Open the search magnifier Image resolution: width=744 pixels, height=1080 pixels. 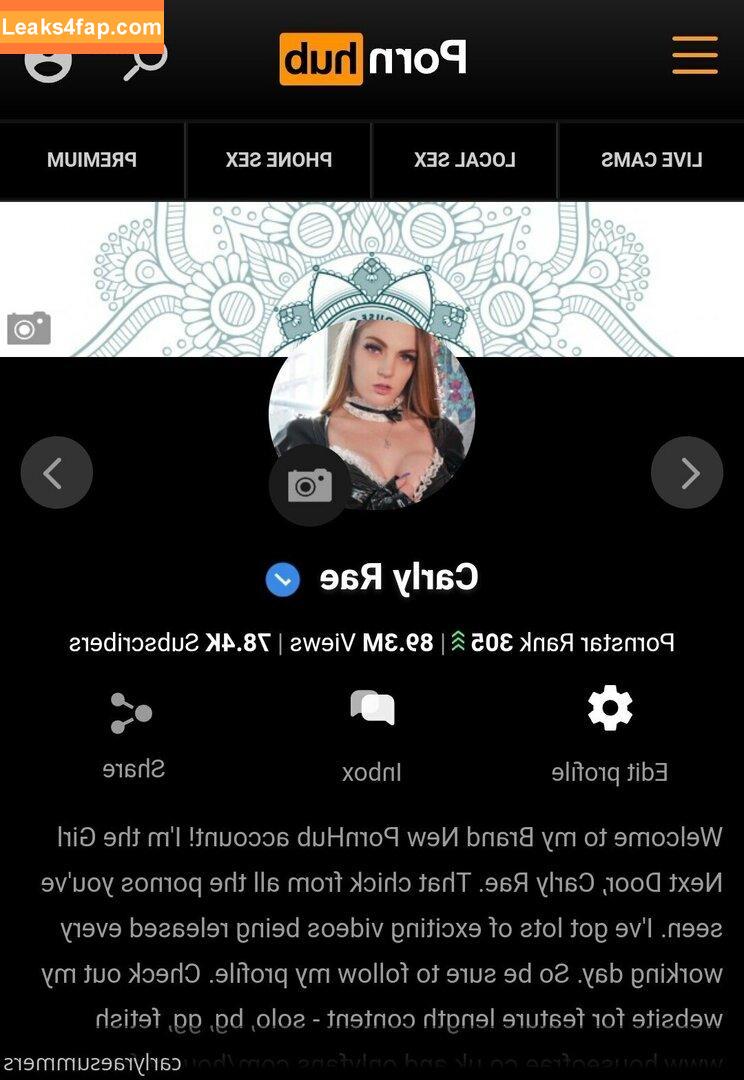145,62
